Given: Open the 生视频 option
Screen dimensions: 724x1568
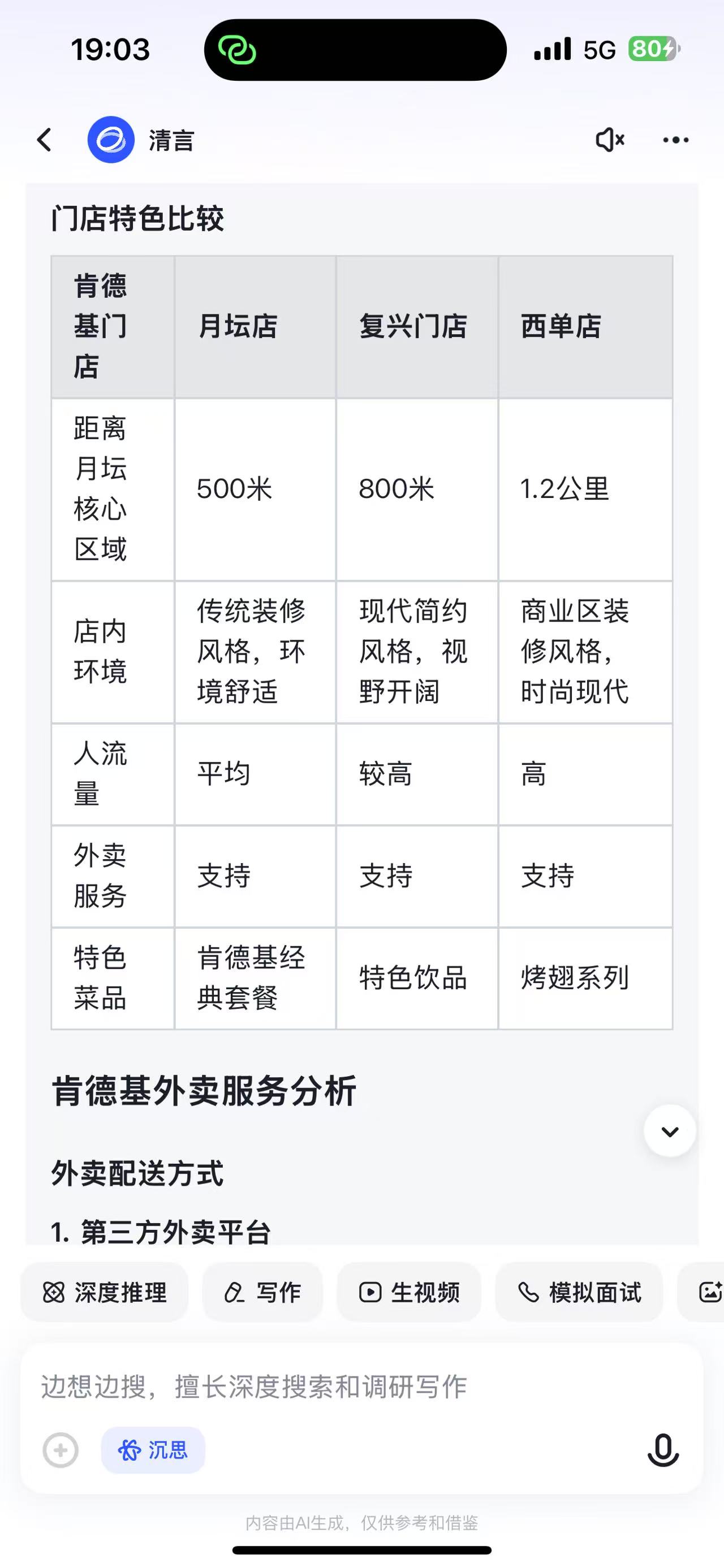Looking at the screenshot, I should coord(409,1292).
